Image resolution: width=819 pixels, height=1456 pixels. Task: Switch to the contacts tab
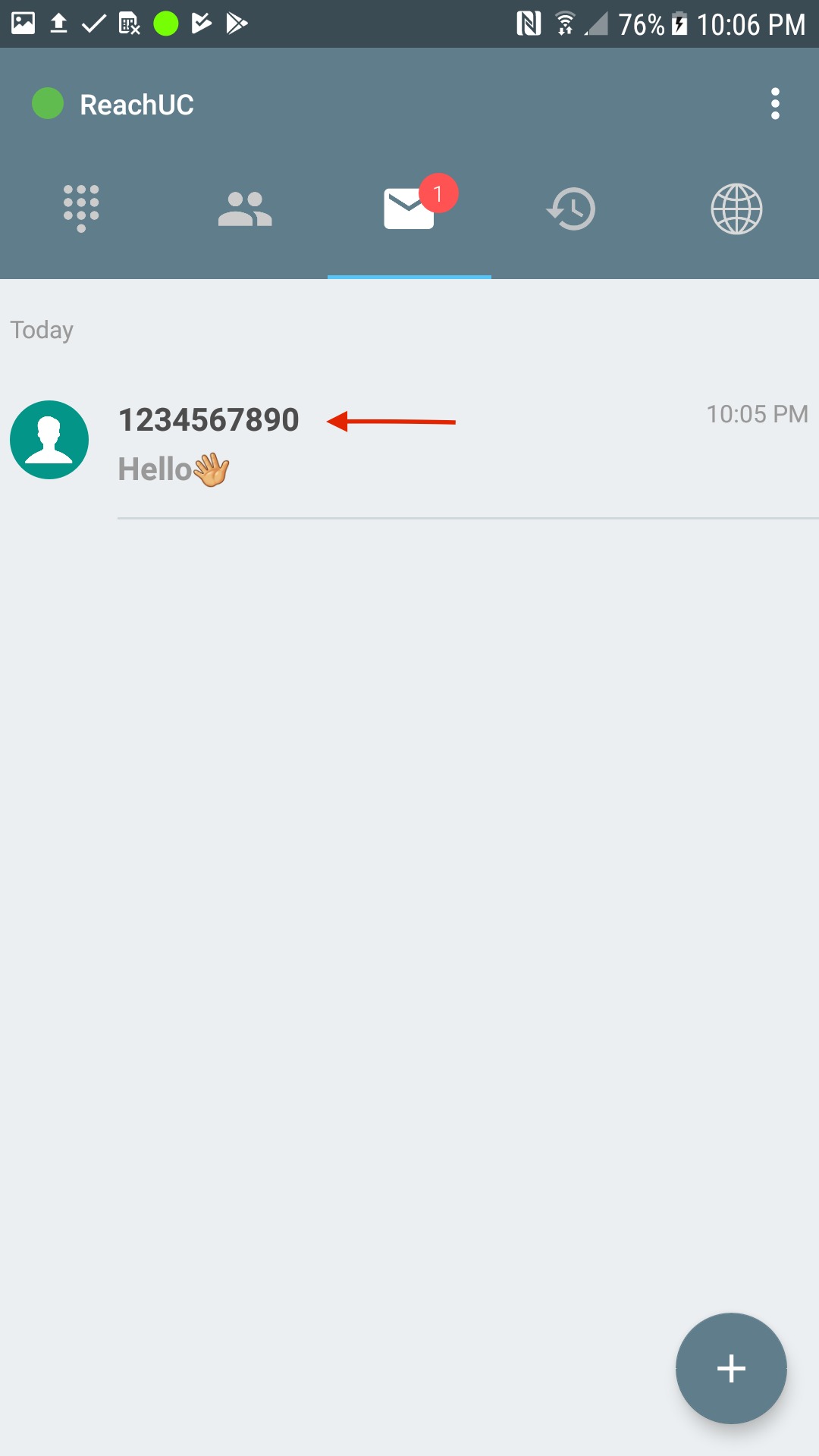point(245,209)
